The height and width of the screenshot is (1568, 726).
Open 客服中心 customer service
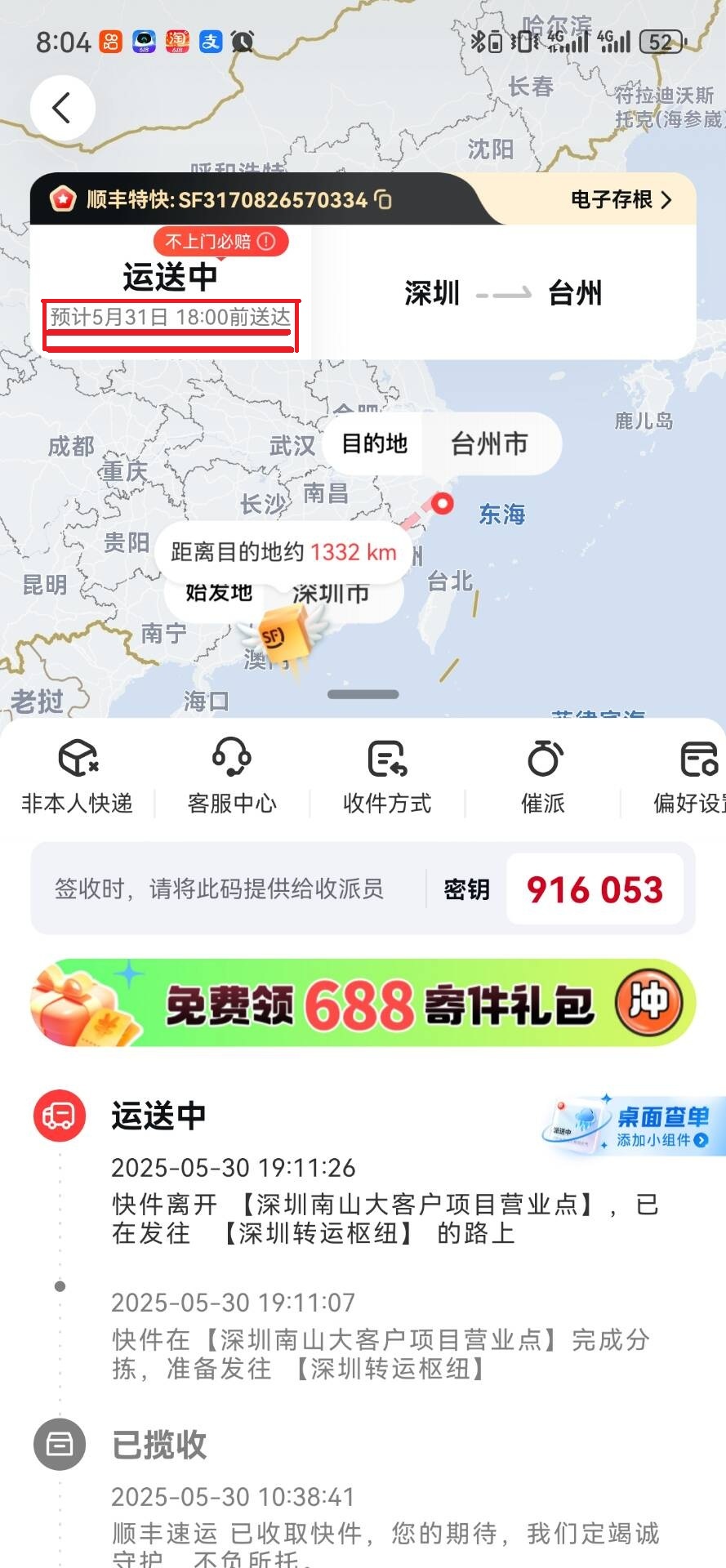click(232, 776)
